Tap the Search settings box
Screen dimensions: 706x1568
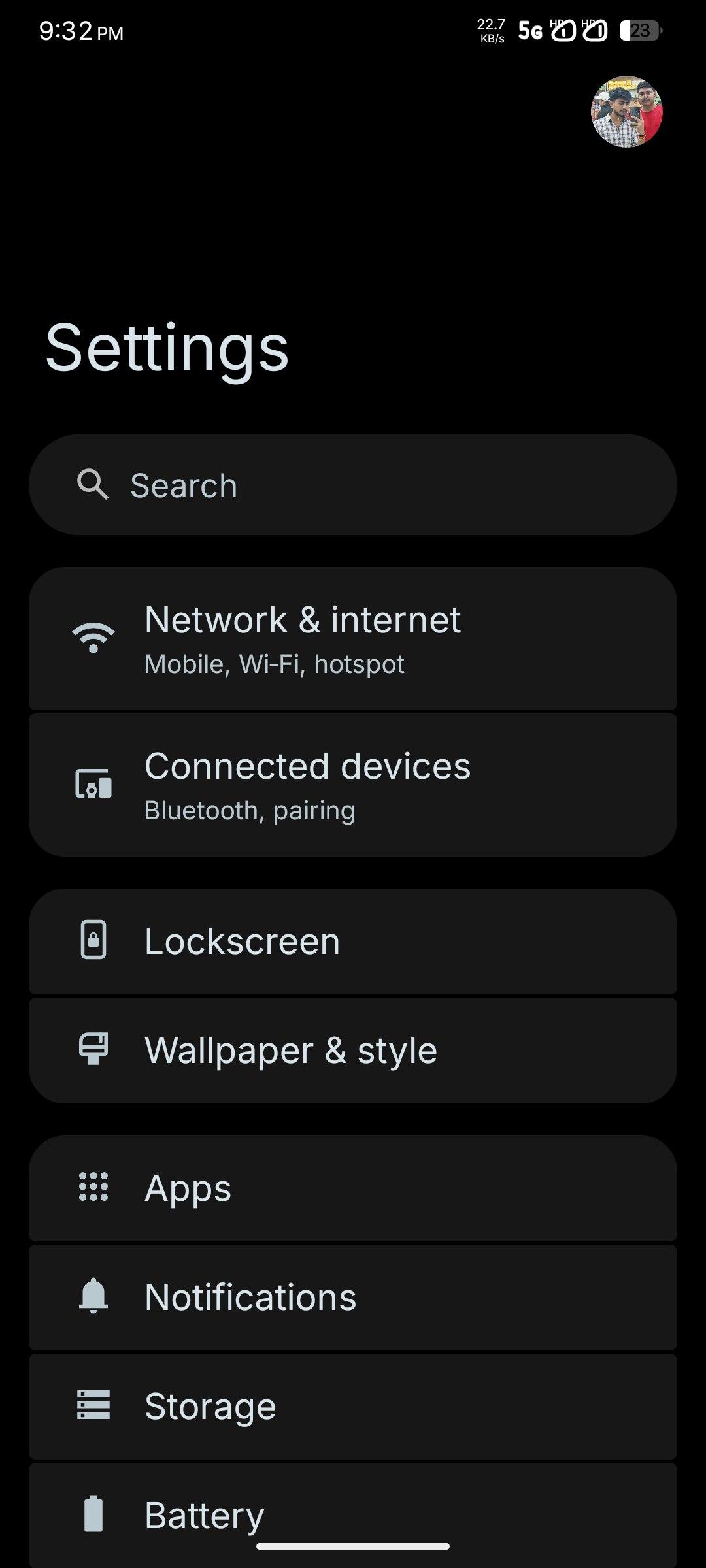point(353,485)
